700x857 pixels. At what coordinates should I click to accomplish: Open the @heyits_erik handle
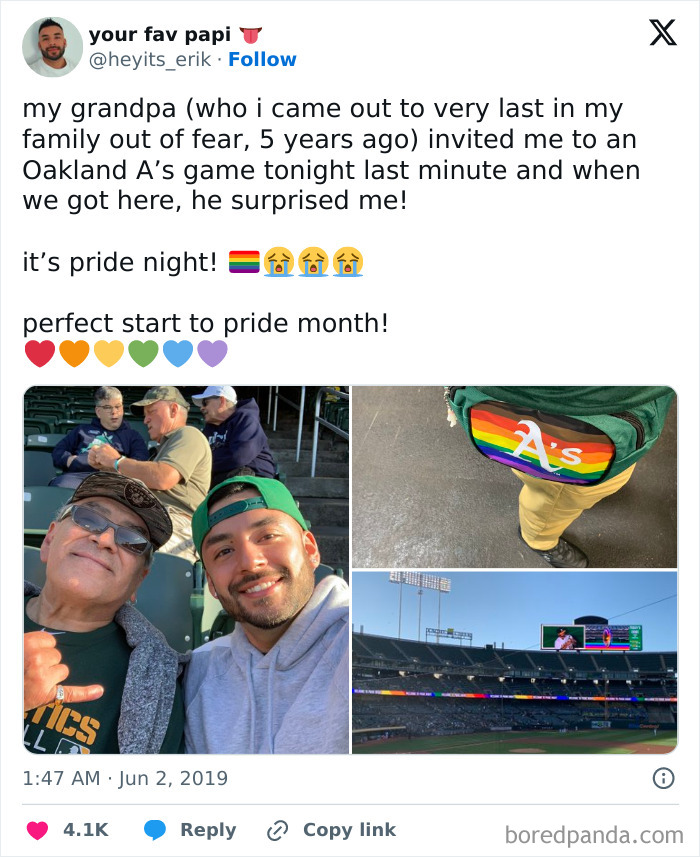pos(152,60)
